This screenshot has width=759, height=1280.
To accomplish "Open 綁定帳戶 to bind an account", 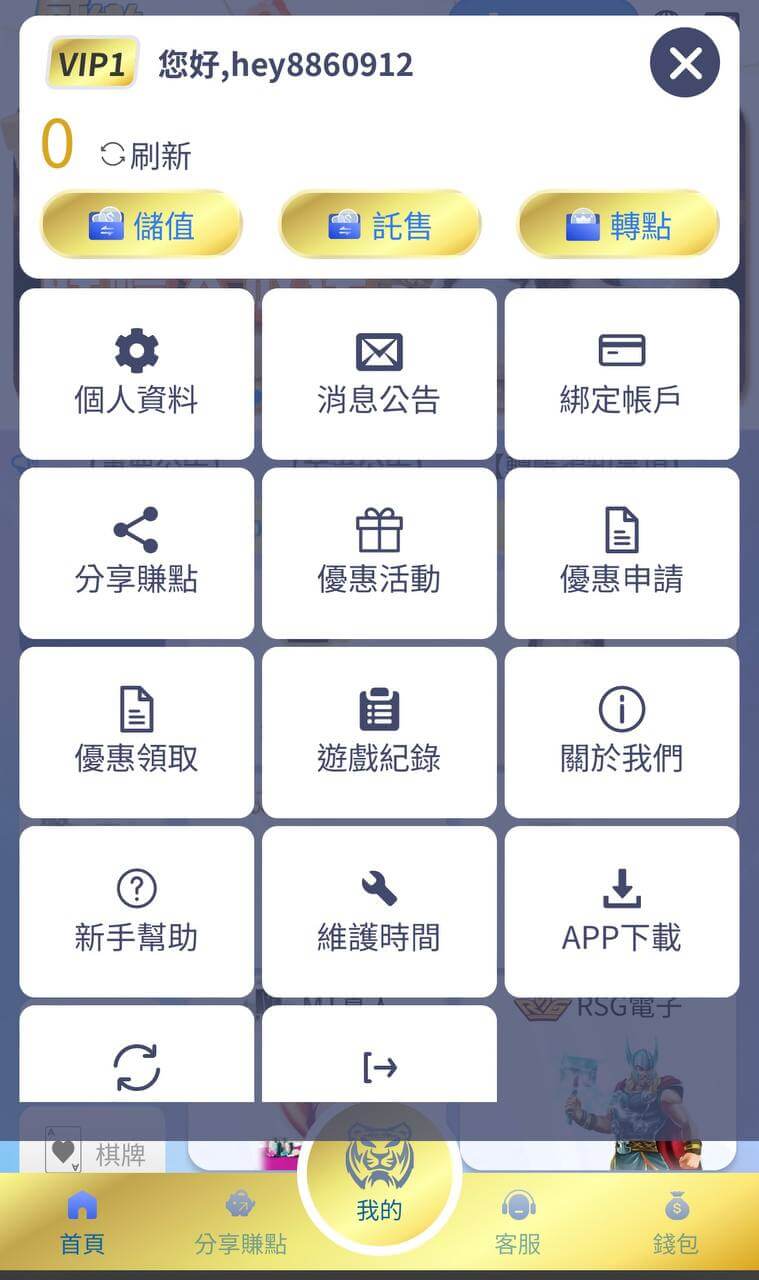I will tap(621, 373).
